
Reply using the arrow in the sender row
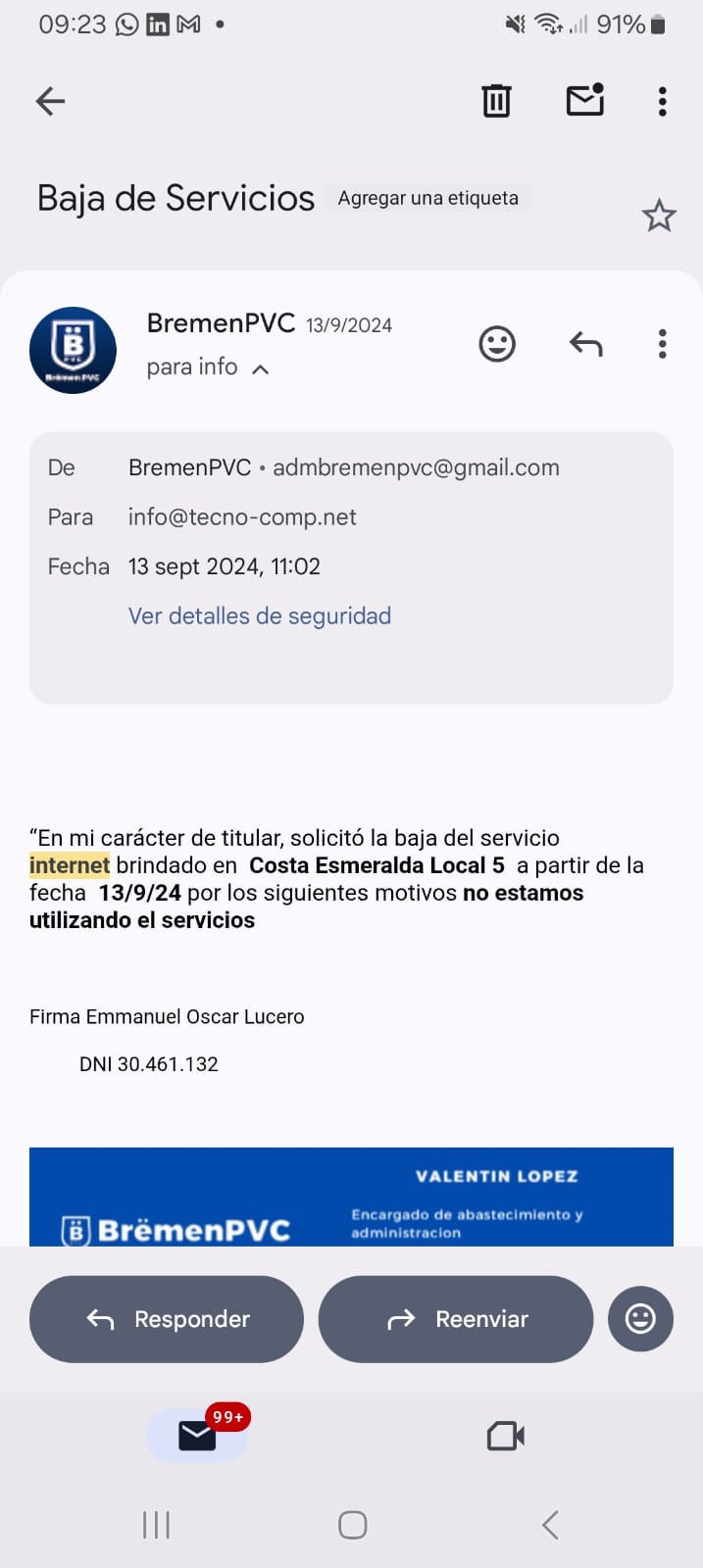click(585, 344)
